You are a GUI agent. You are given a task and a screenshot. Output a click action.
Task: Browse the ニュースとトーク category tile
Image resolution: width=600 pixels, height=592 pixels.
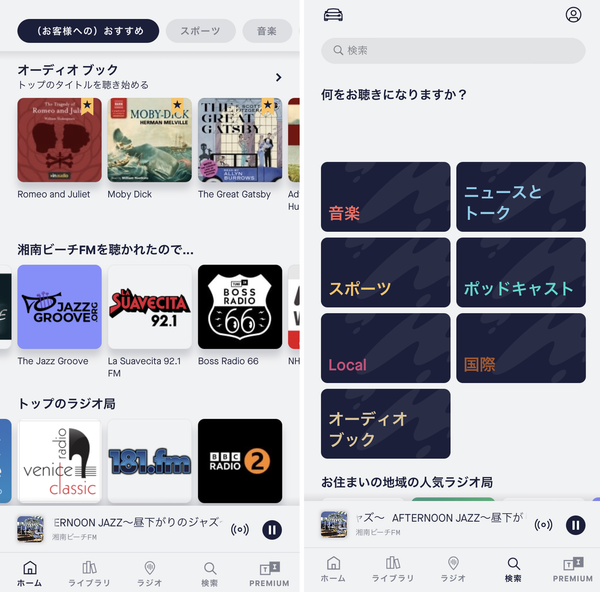point(521,197)
